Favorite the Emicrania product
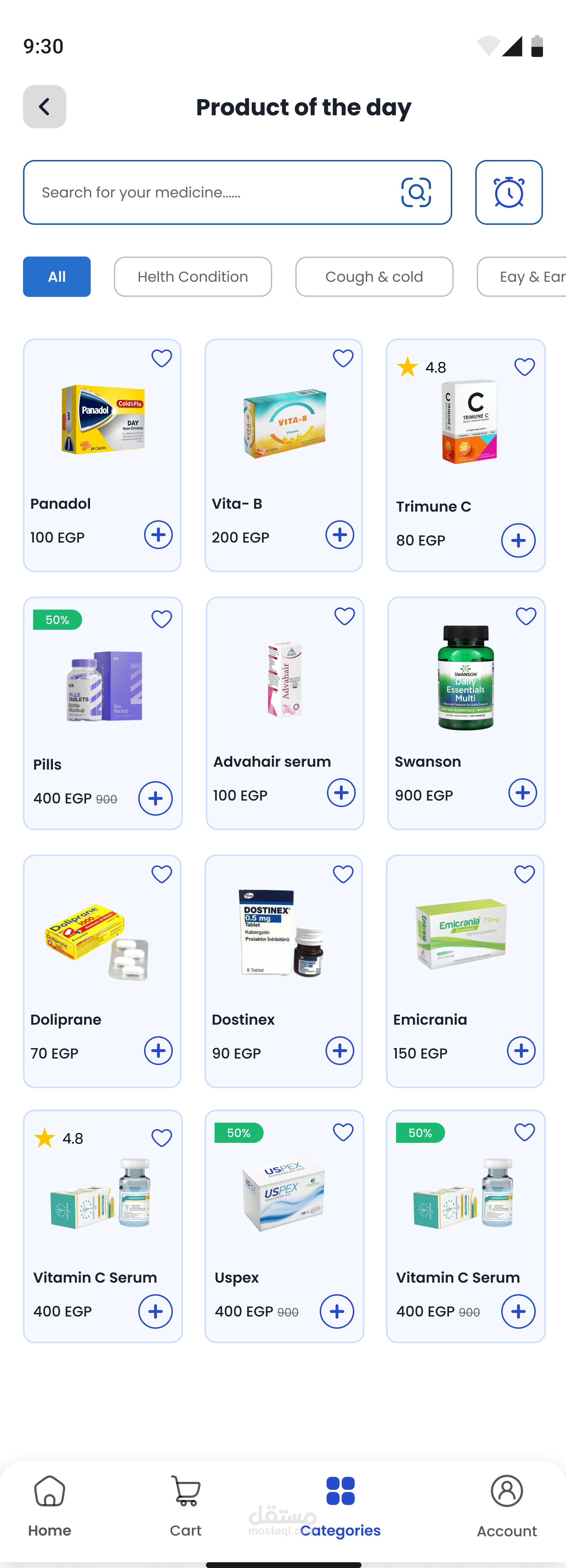The image size is (566, 1568). pyautogui.click(x=525, y=874)
